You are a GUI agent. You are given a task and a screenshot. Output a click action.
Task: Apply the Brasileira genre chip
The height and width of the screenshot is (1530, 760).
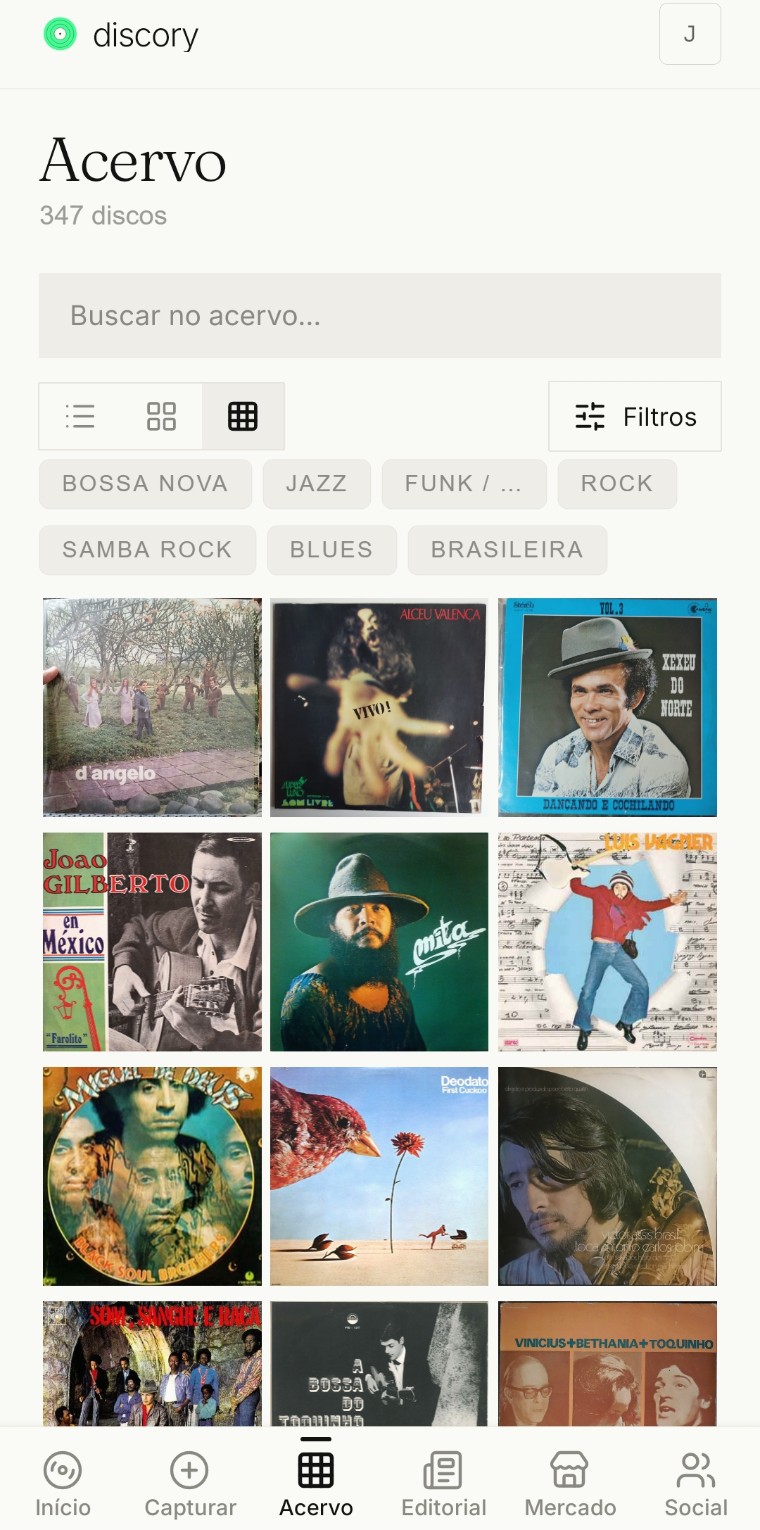pos(507,550)
